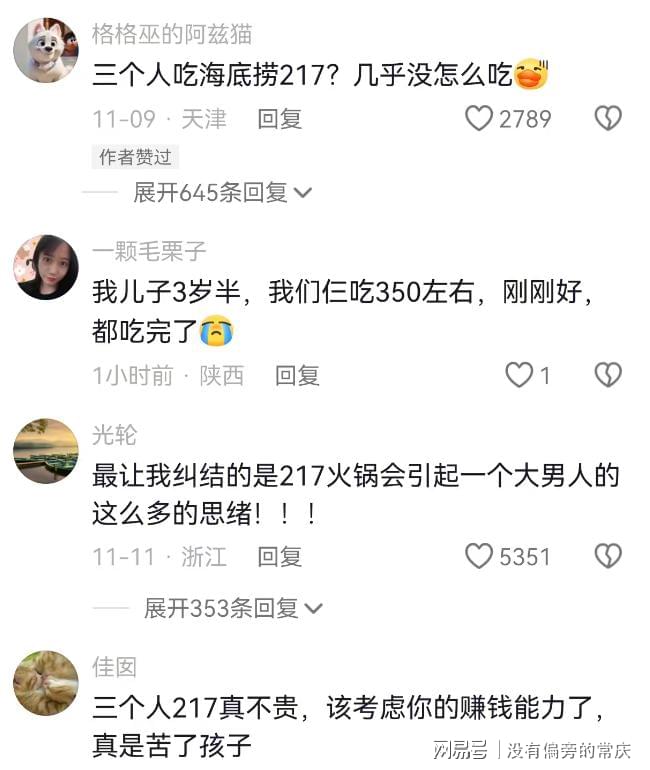Expand the 645 replies
Screen dimensions: 650x770
(222, 192)
